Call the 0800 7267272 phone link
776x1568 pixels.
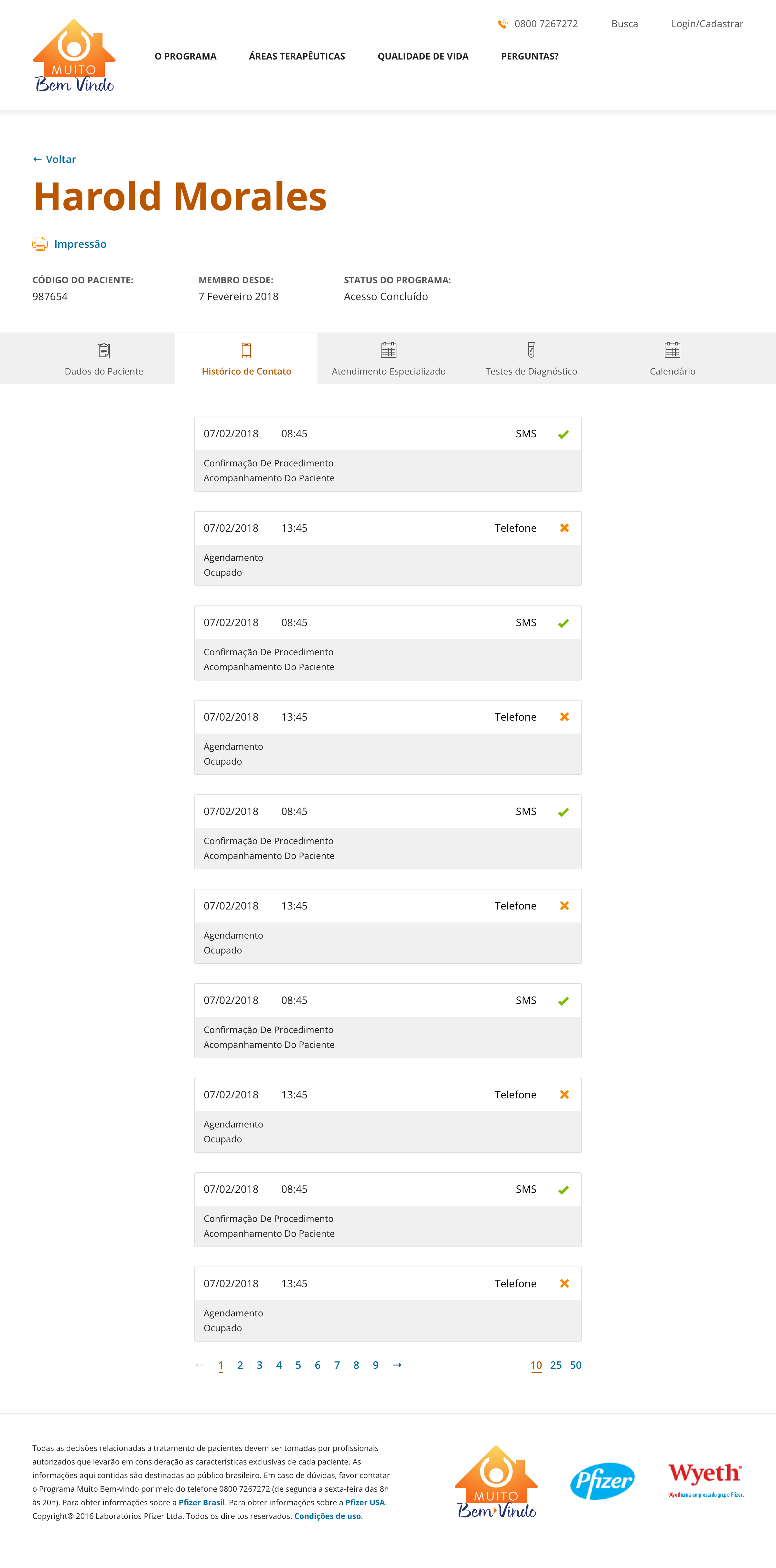tap(545, 24)
